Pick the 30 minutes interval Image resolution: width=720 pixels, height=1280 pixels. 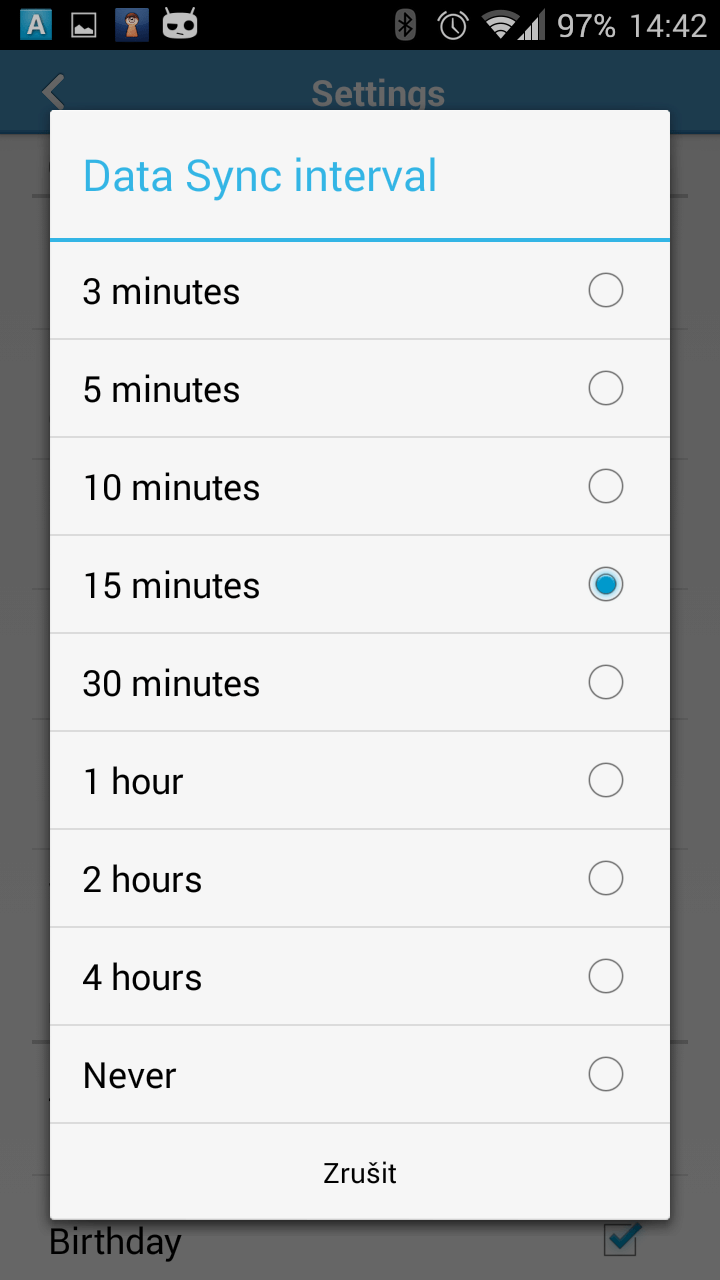pos(360,683)
